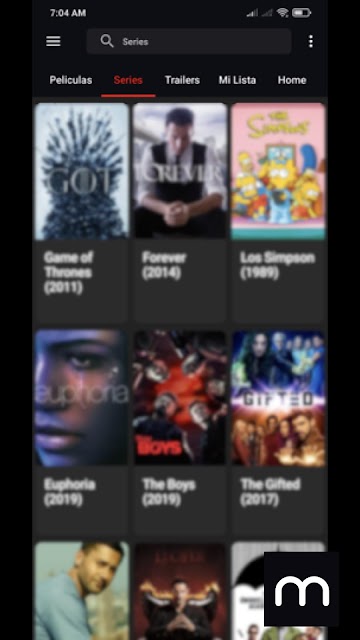View The Boys (2019) series
This screenshot has width=360, height=640.
point(180,433)
